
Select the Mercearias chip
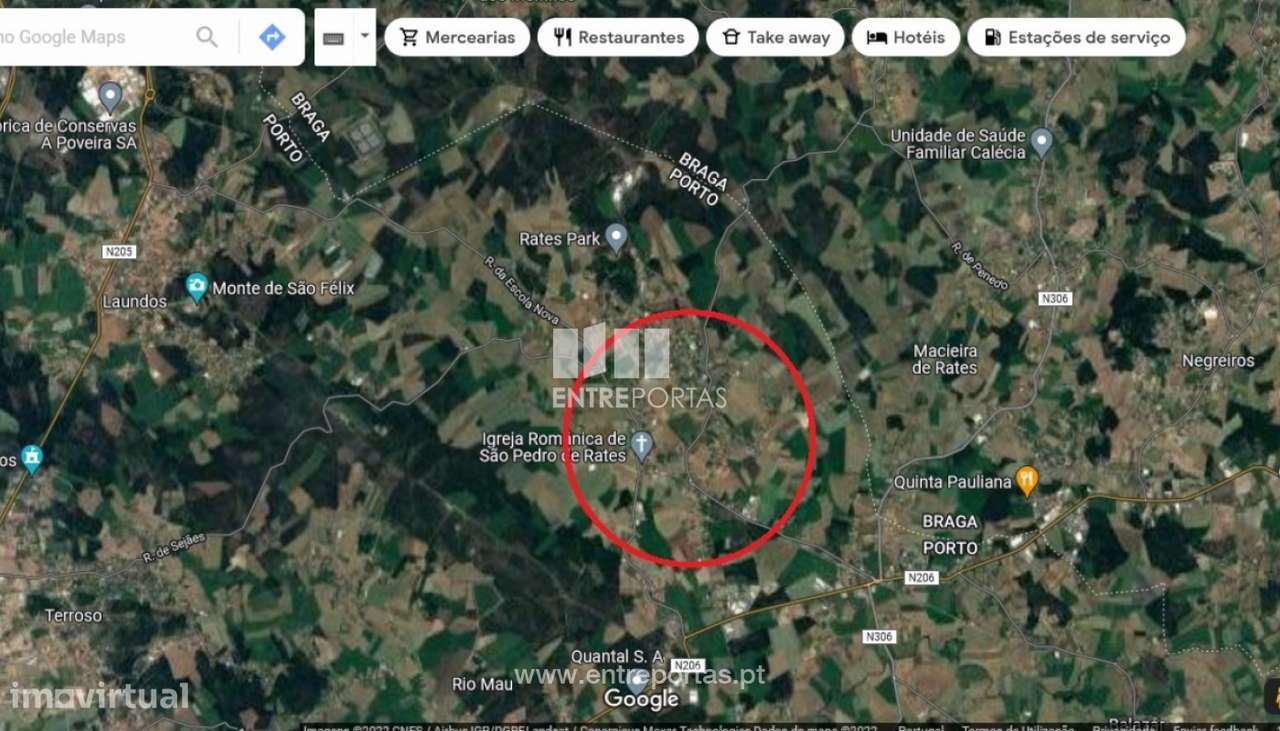coord(457,37)
